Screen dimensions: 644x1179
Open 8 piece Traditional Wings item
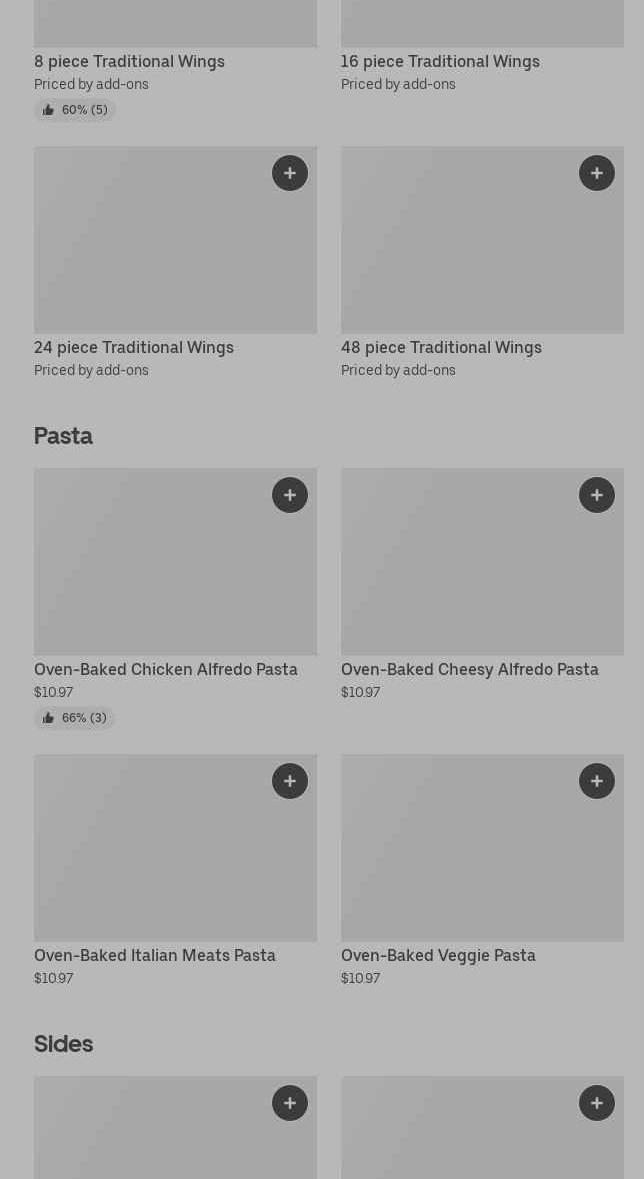pyautogui.click(x=129, y=62)
